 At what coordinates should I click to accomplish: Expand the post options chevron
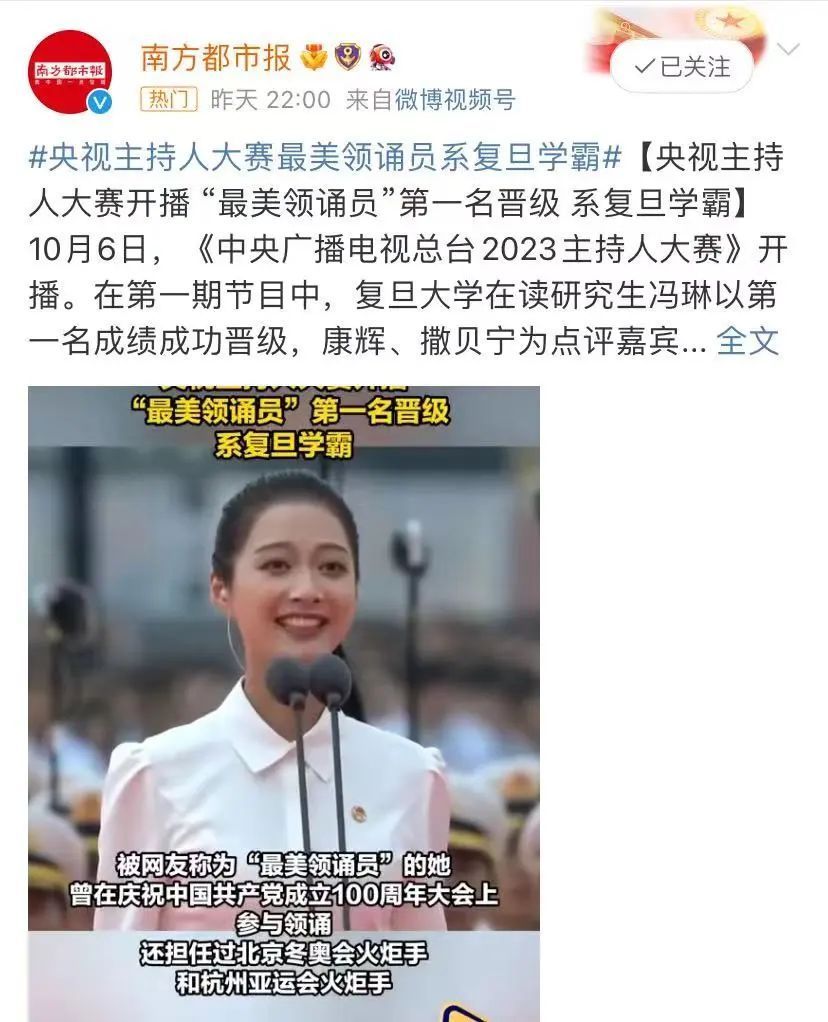(789, 49)
